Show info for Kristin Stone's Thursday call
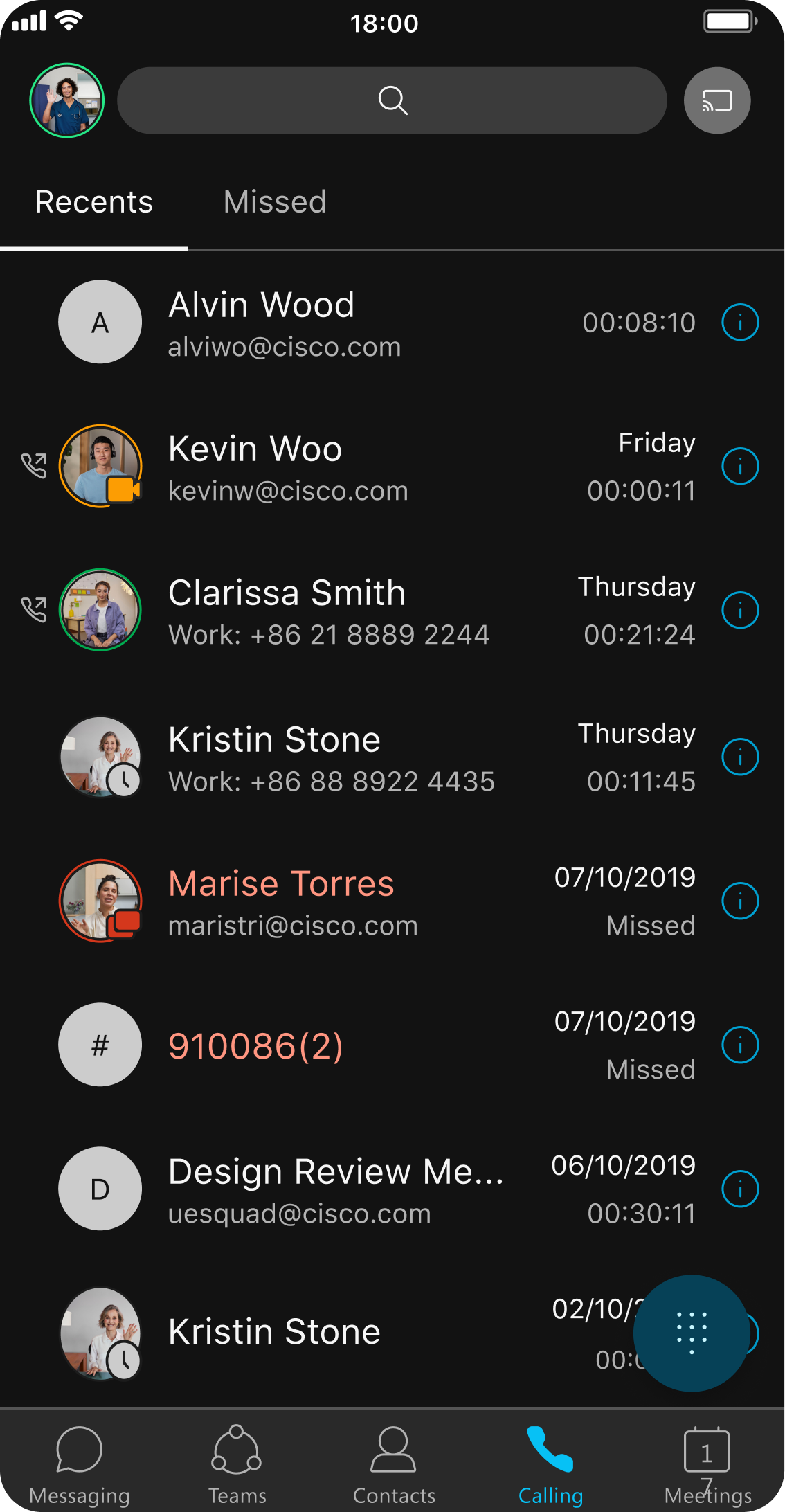This screenshot has width=785, height=1512. click(740, 757)
